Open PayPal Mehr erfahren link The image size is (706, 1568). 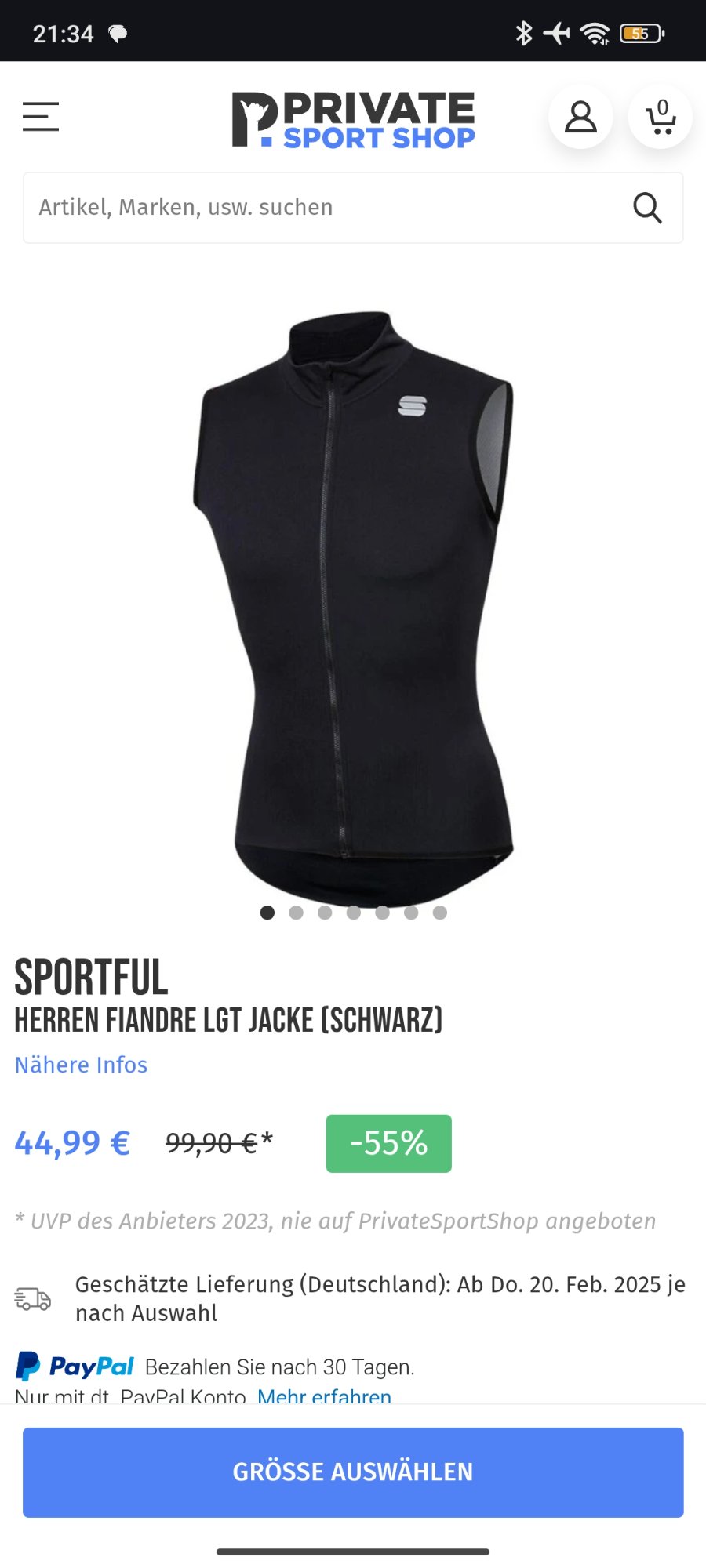click(324, 1396)
